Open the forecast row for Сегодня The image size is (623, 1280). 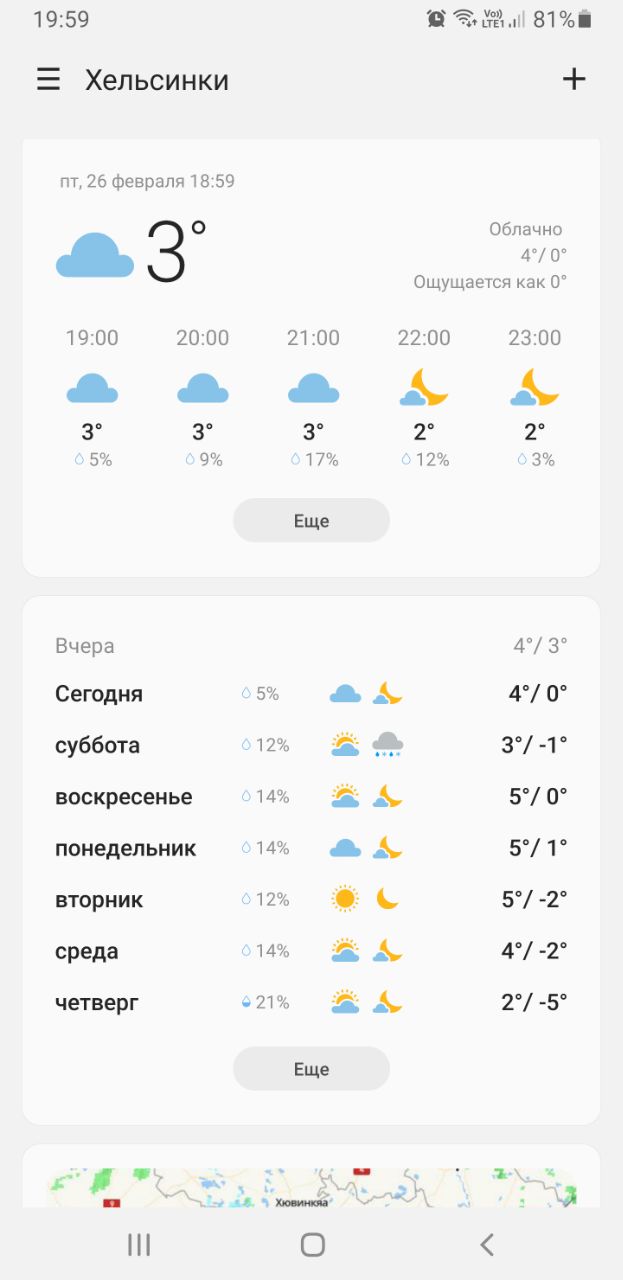click(x=311, y=694)
